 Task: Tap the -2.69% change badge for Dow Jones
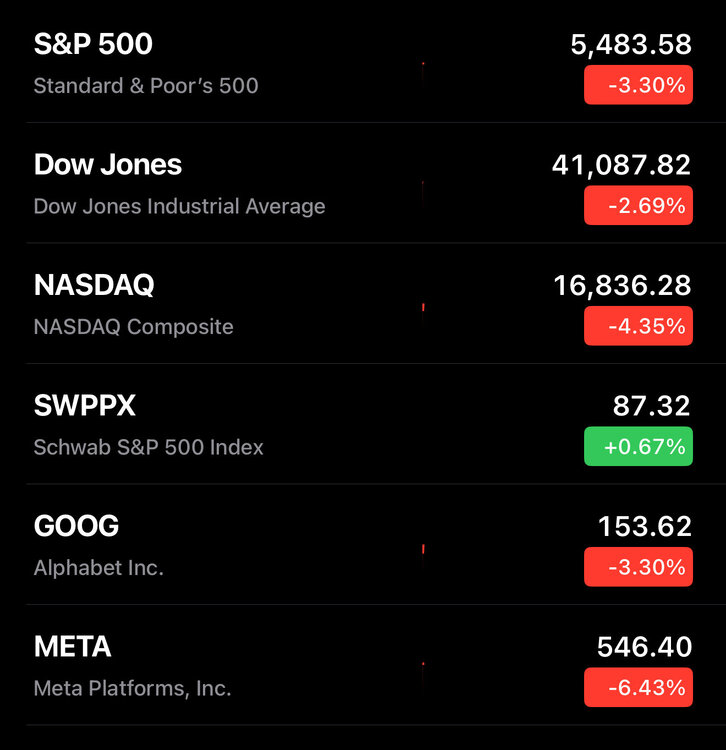coord(638,206)
